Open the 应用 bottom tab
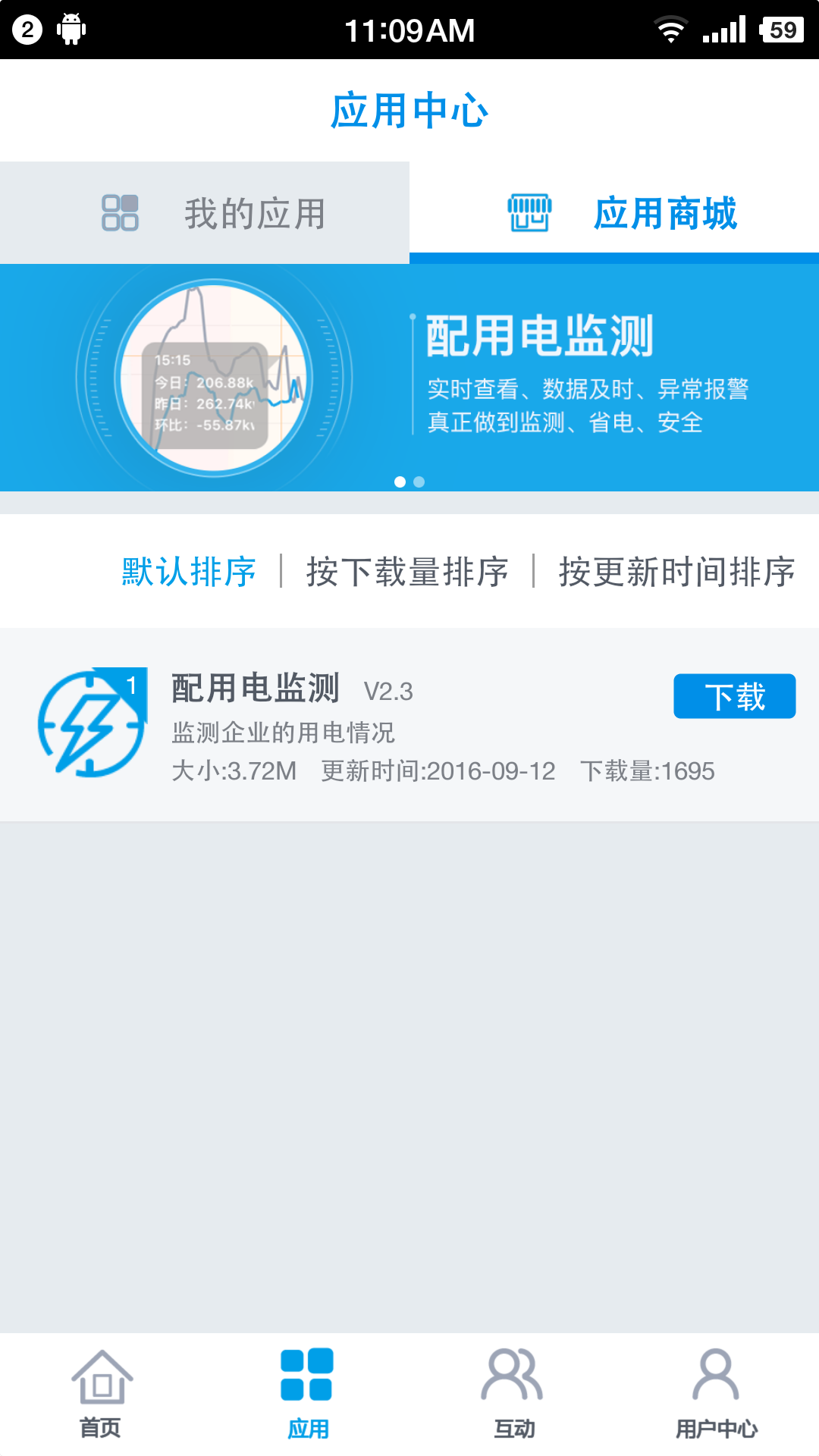The width and height of the screenshot is (819, 1456). click(x=307, y=1394)
